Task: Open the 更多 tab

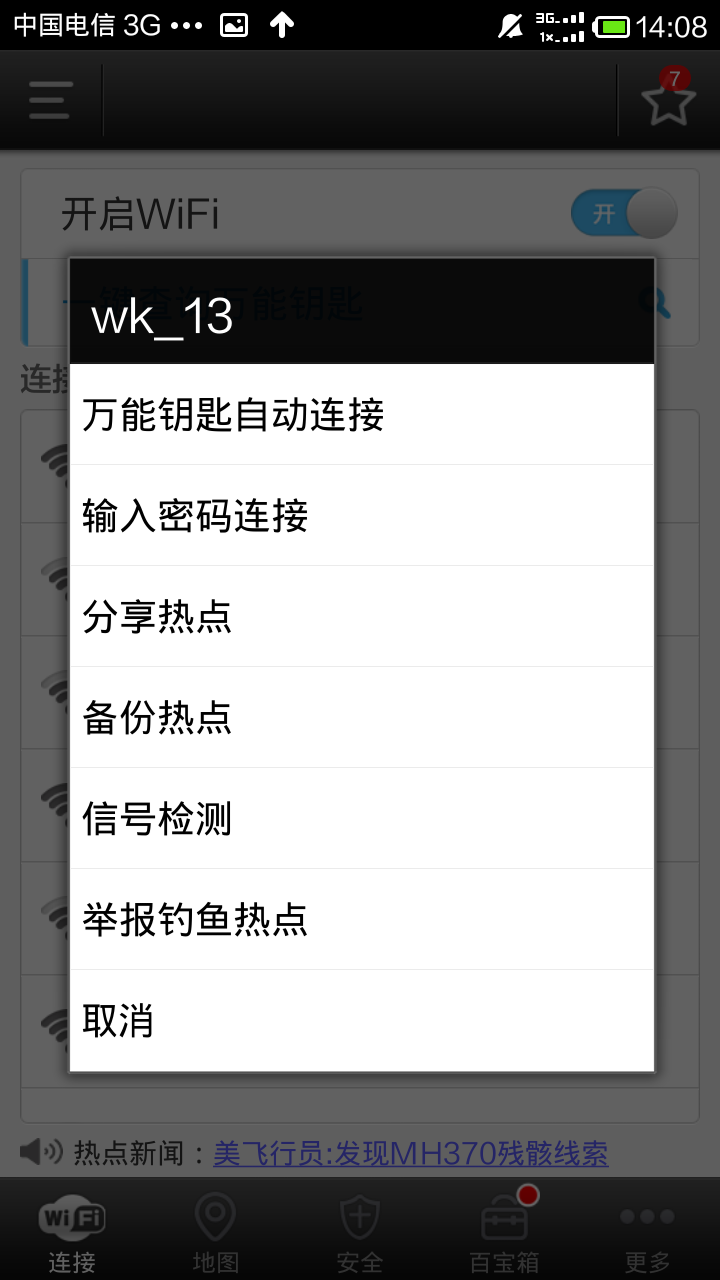Action: point(647,1232)
